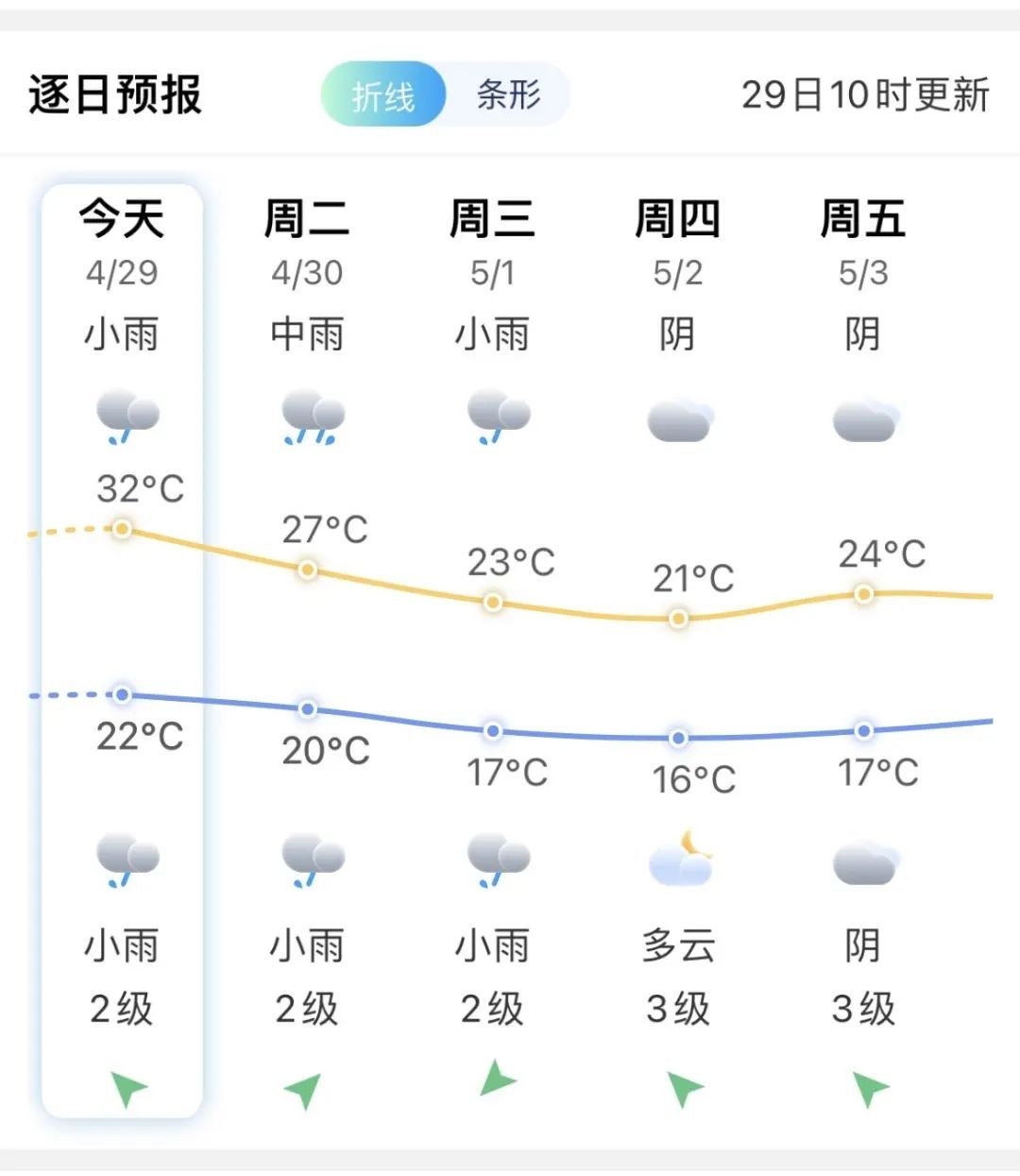Screen dimensions: 1020x1176
Task: Click the 29日10时更新 update timestamp
Action: click(864, 94)
